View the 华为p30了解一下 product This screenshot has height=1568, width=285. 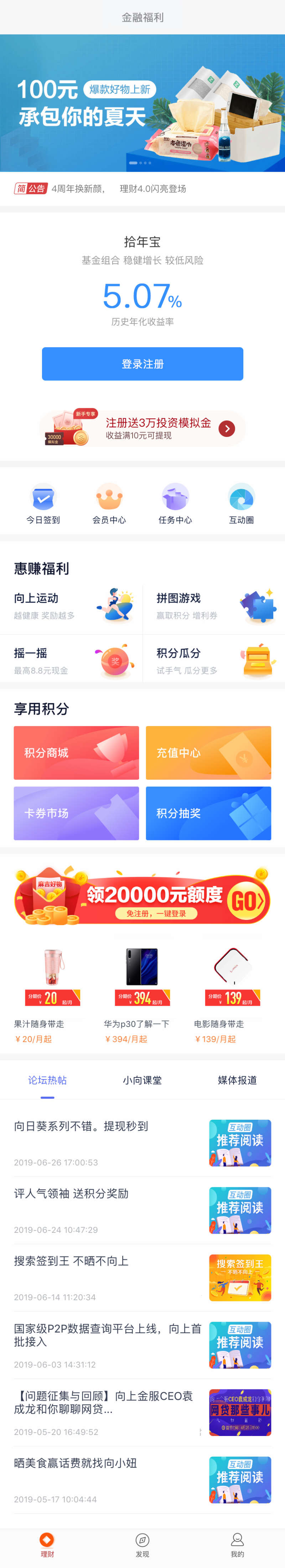click(x=142, y=994)
